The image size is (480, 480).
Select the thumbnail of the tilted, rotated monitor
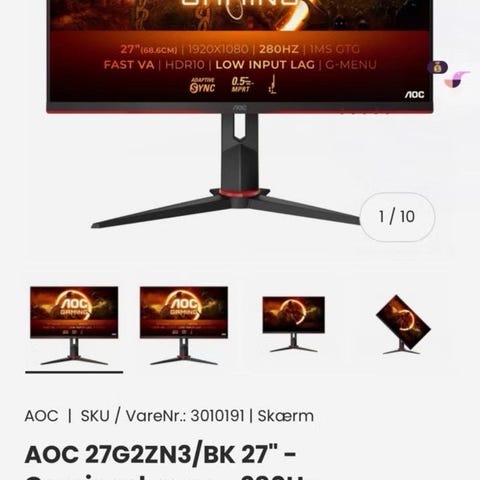click(403, 325)
